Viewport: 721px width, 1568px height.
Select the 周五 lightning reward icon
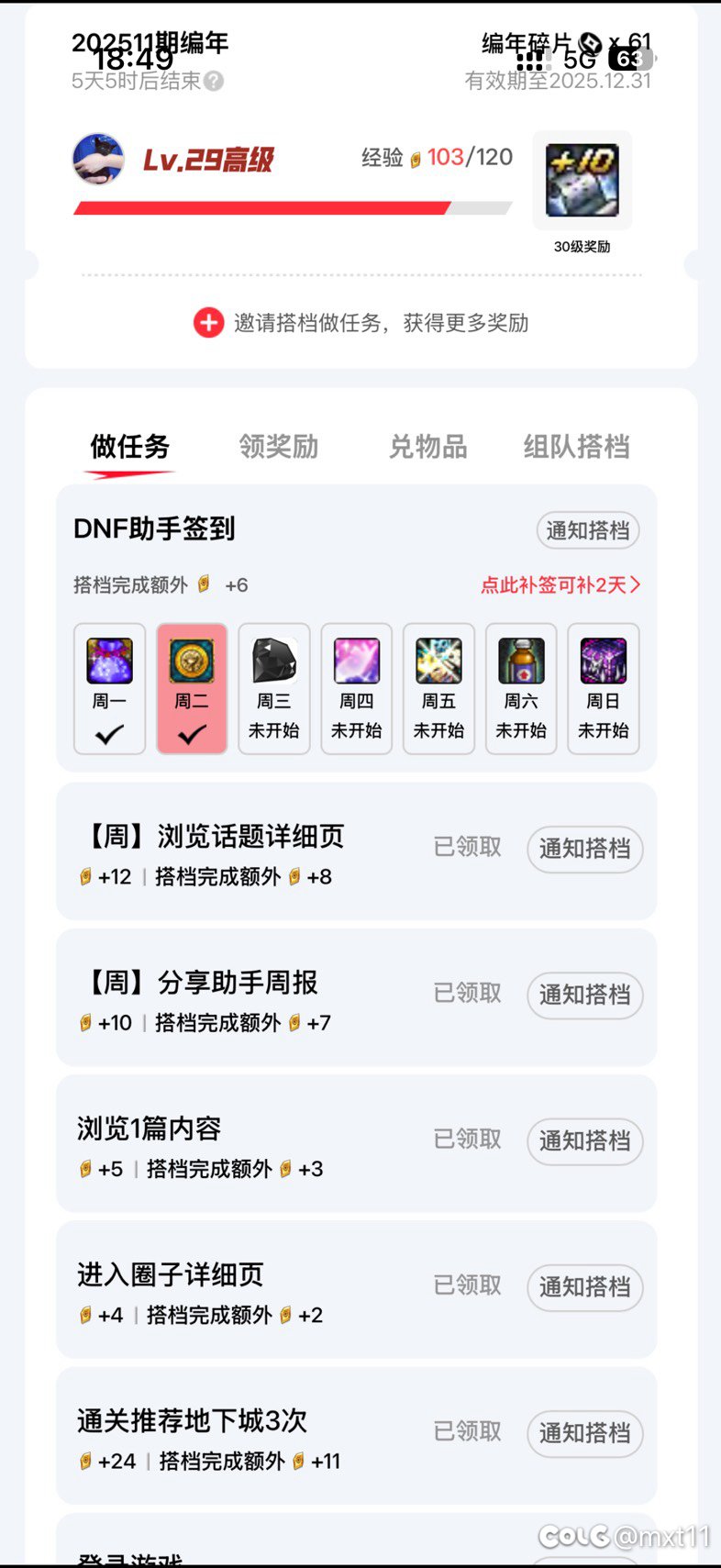pos(438,659)
